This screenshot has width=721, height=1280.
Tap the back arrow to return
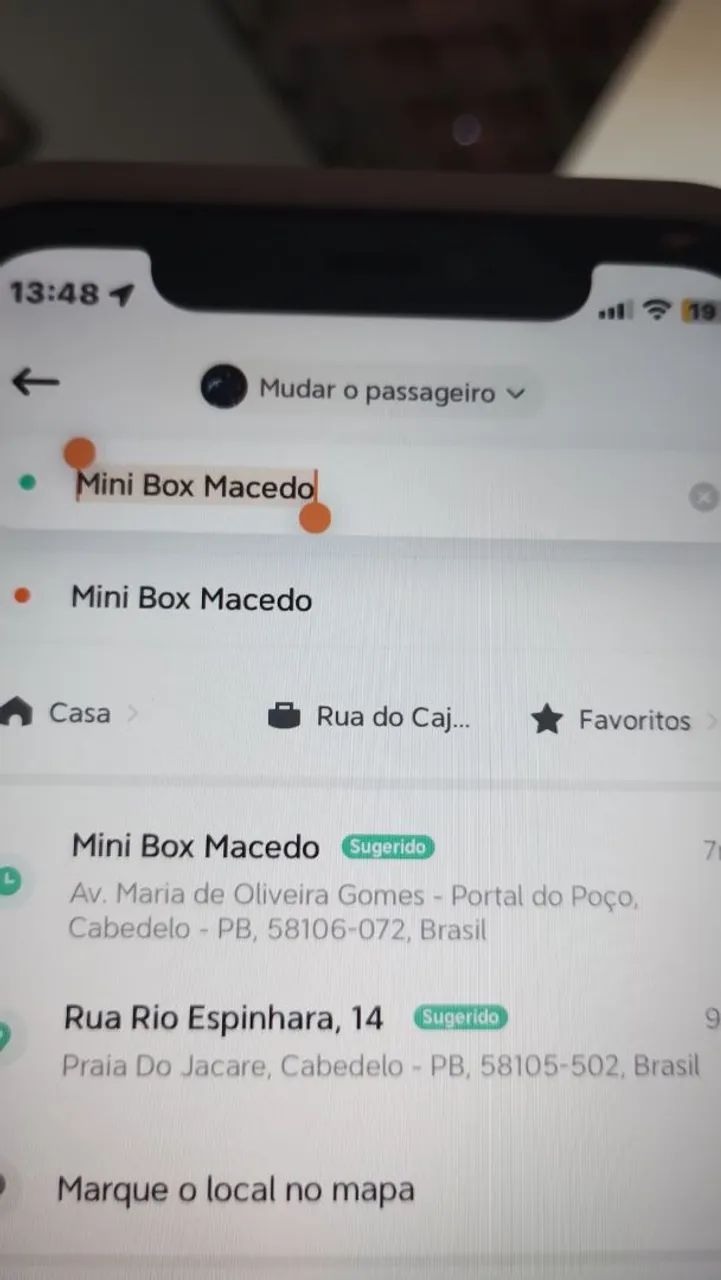coord(35,382)
